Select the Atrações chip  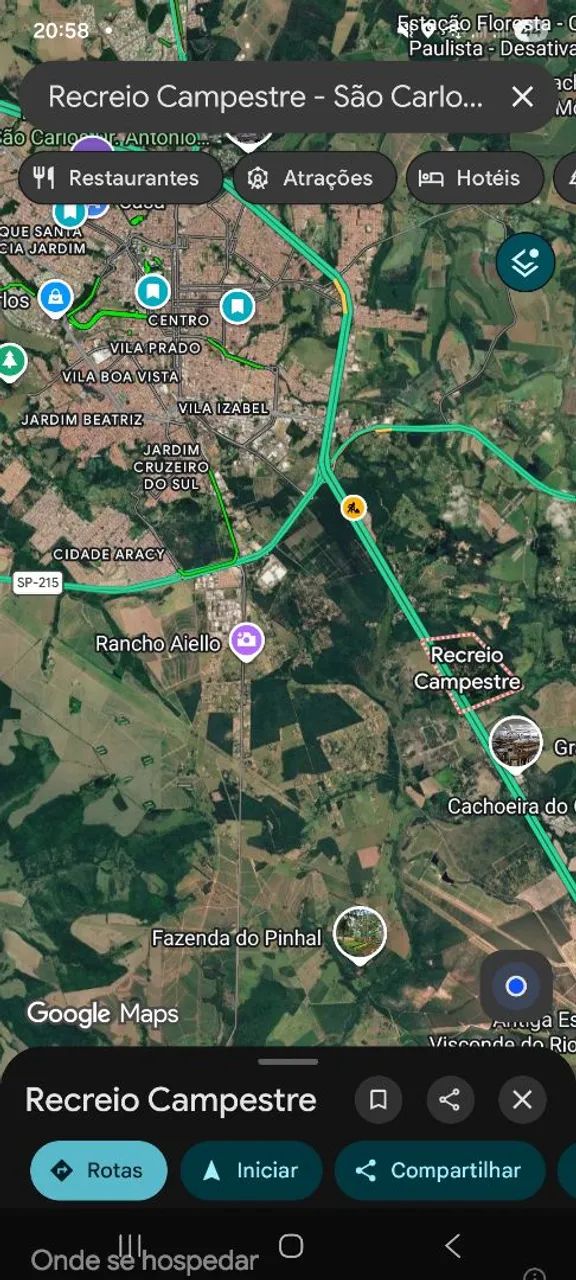[x=313, y=178]
